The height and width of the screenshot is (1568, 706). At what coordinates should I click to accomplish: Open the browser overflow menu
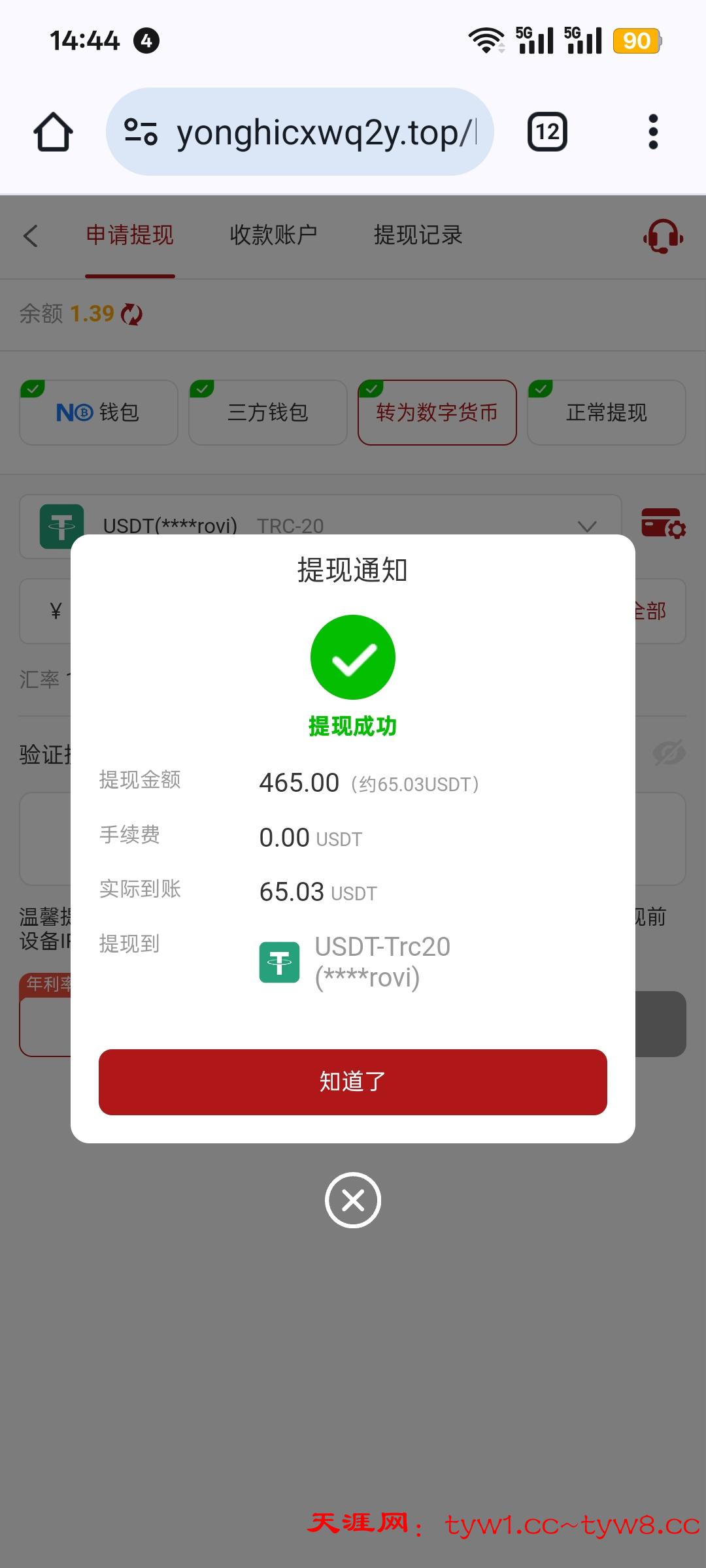tap(652, 132)
